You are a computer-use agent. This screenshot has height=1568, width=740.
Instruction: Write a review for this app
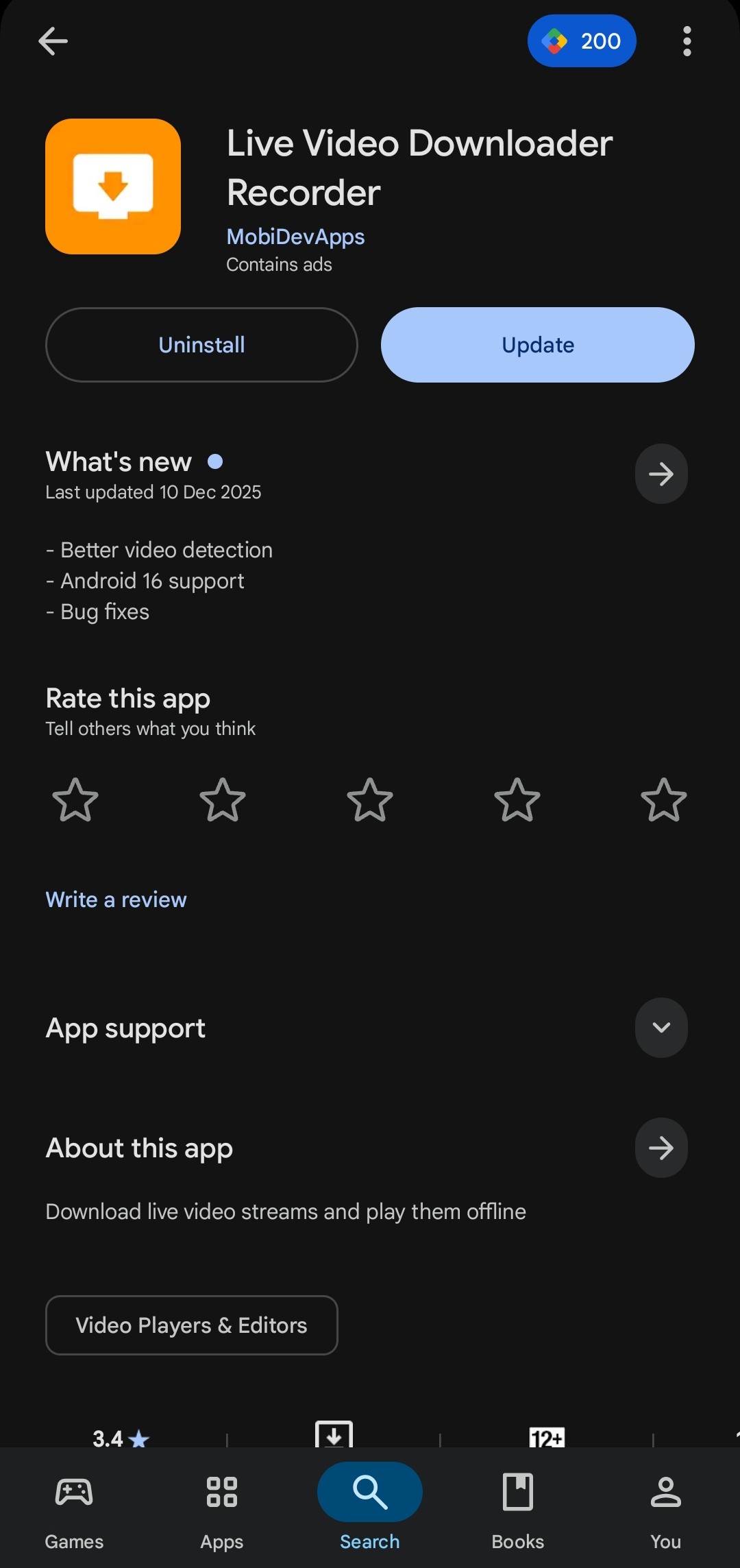(116, 900)
